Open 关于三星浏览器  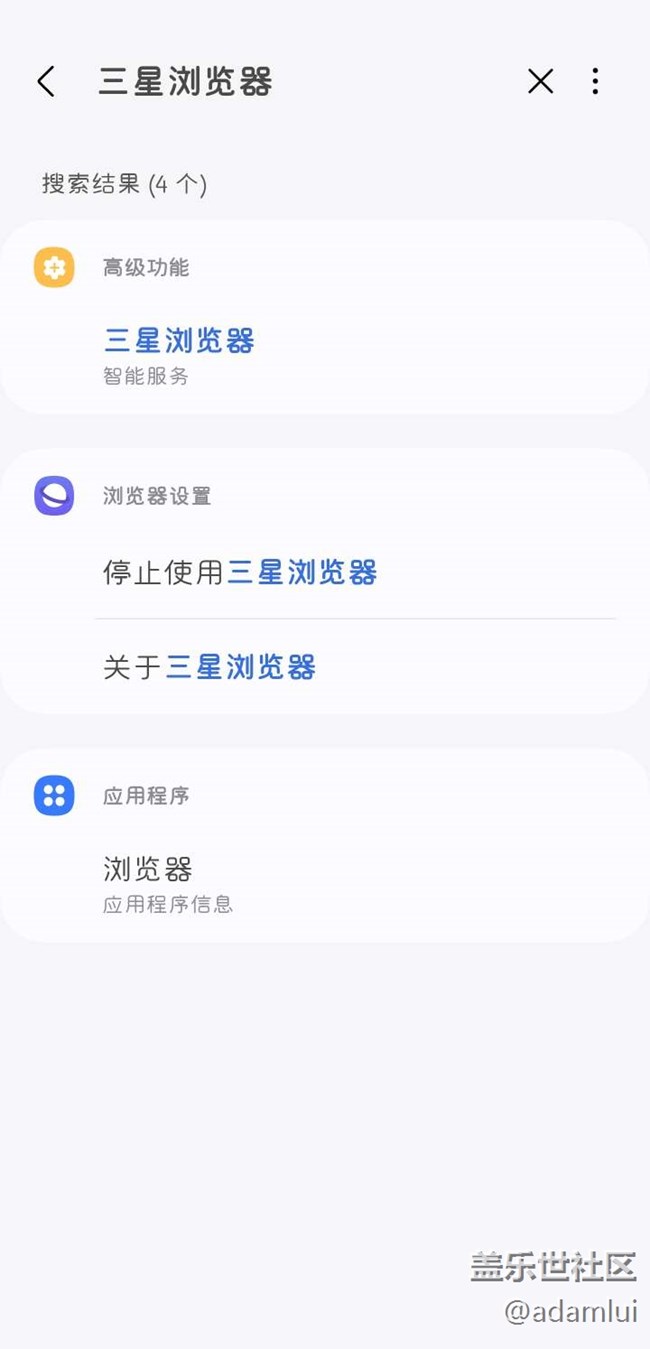point(325,666)
